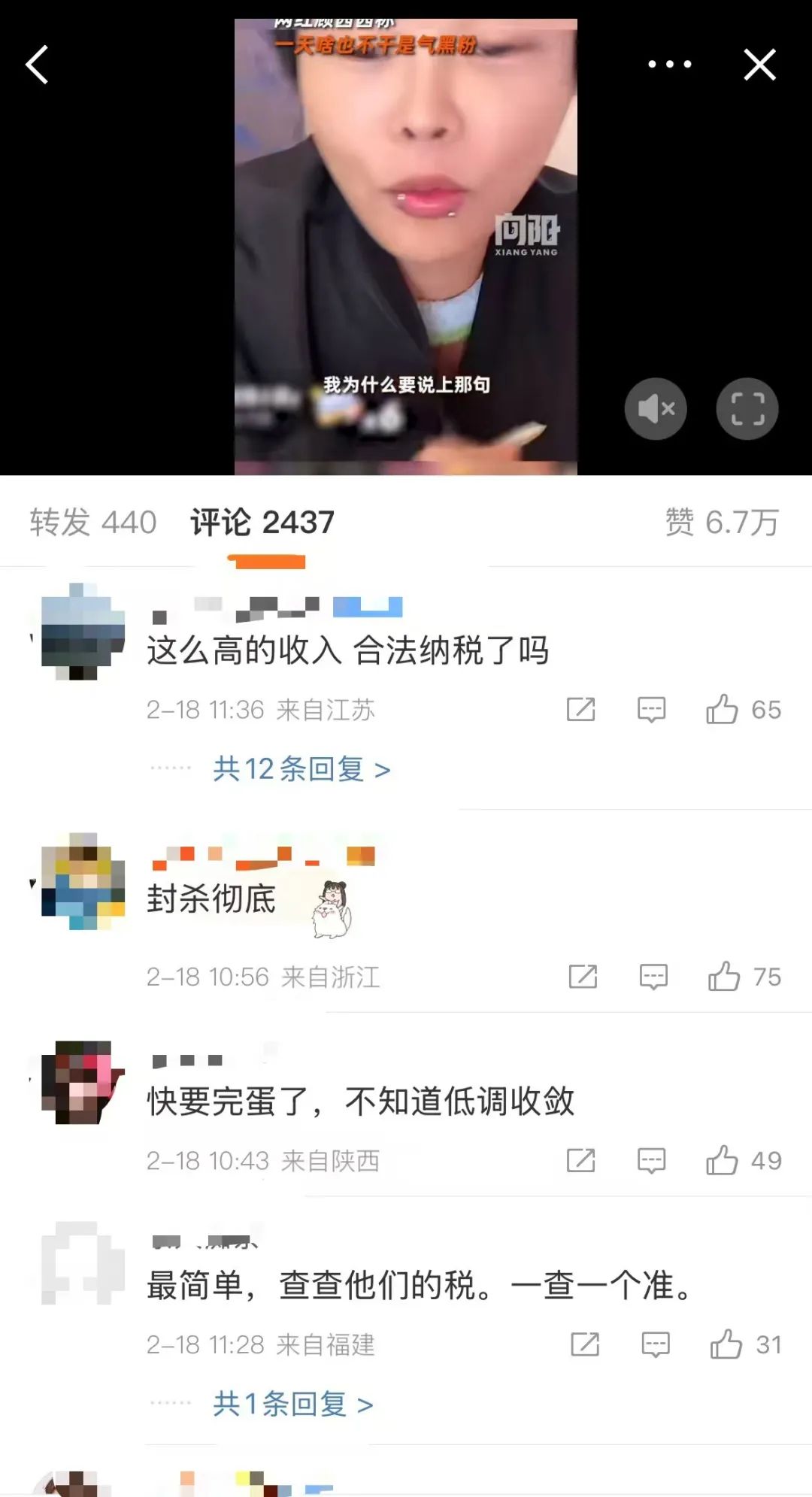812x1497 pixels.
Task: Go back using the top-left arrow
Action: (x=37, y=65)
